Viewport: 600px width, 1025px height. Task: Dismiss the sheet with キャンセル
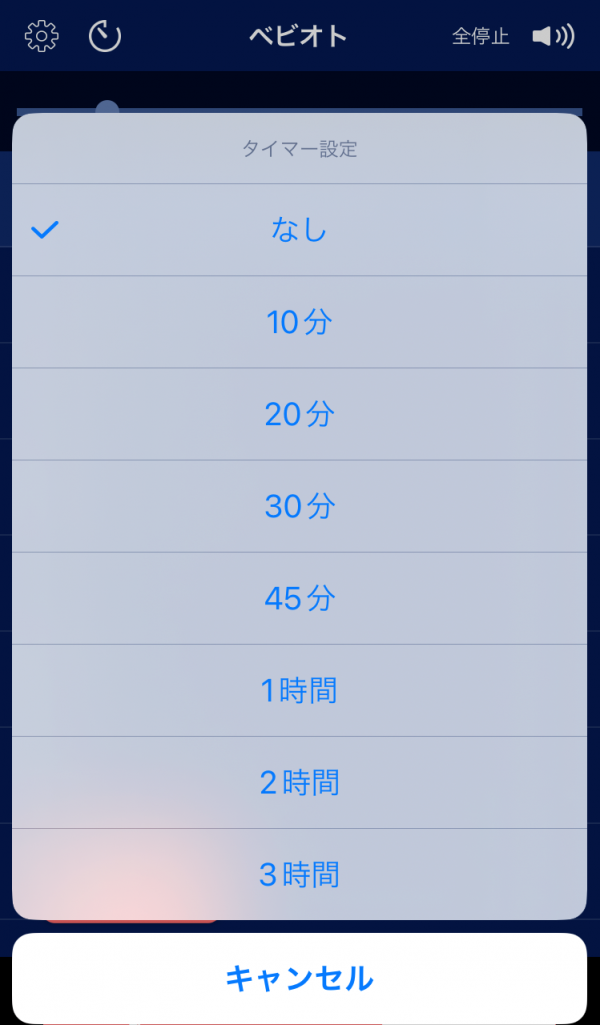point(299,978)
